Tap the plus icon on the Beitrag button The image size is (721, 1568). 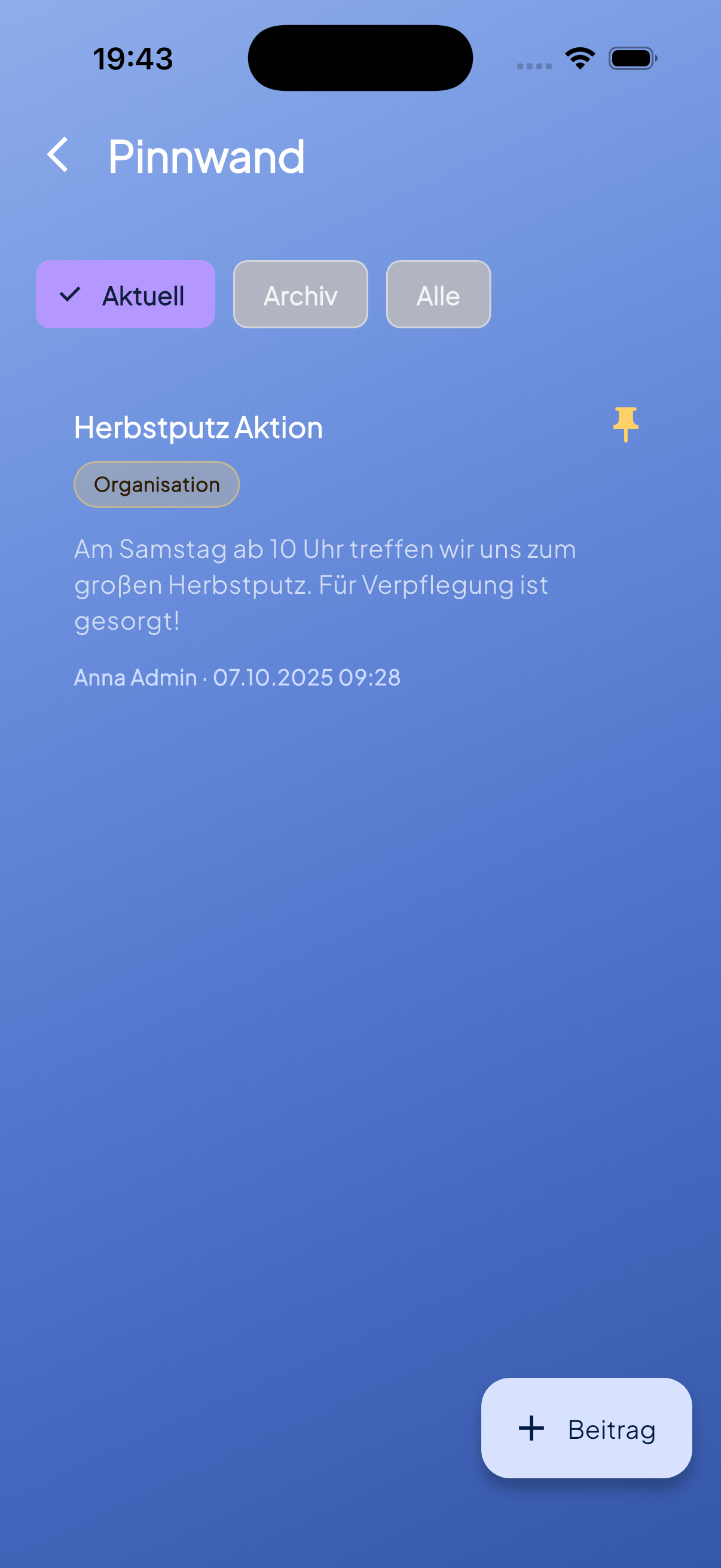(x=530, y=1429)
